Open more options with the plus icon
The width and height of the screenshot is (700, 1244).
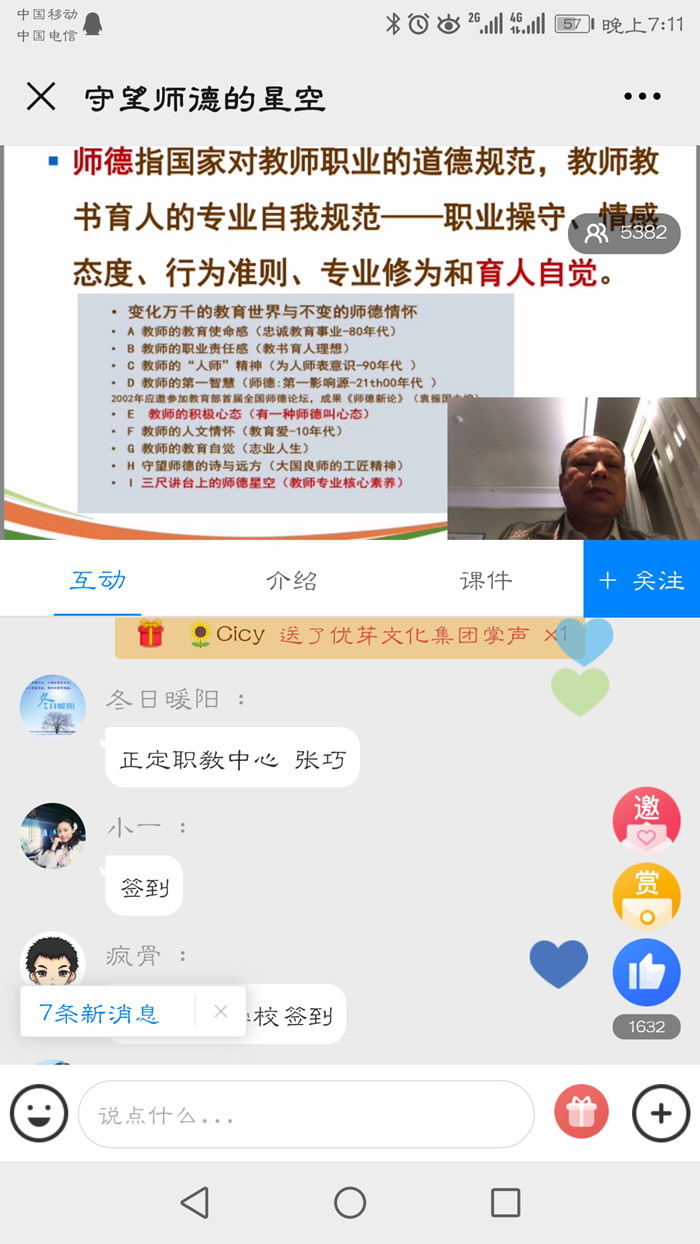(661, 1113)
